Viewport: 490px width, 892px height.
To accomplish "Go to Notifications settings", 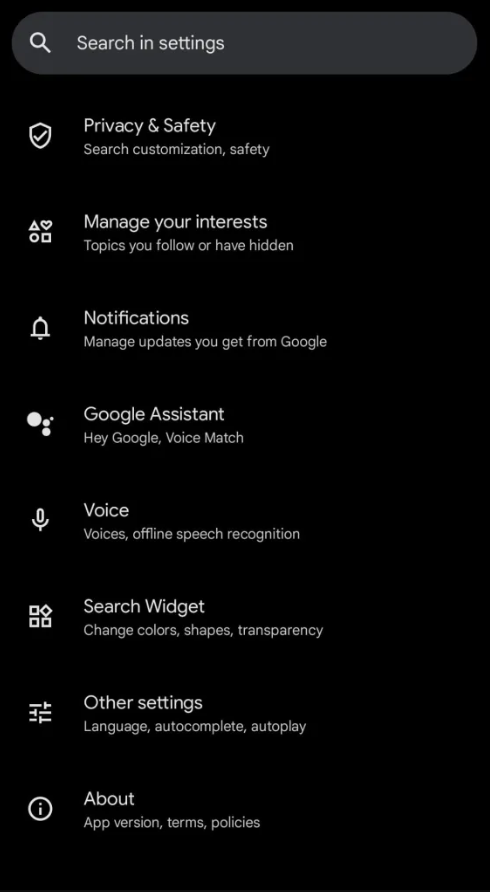I will click(x=245, y=329).
